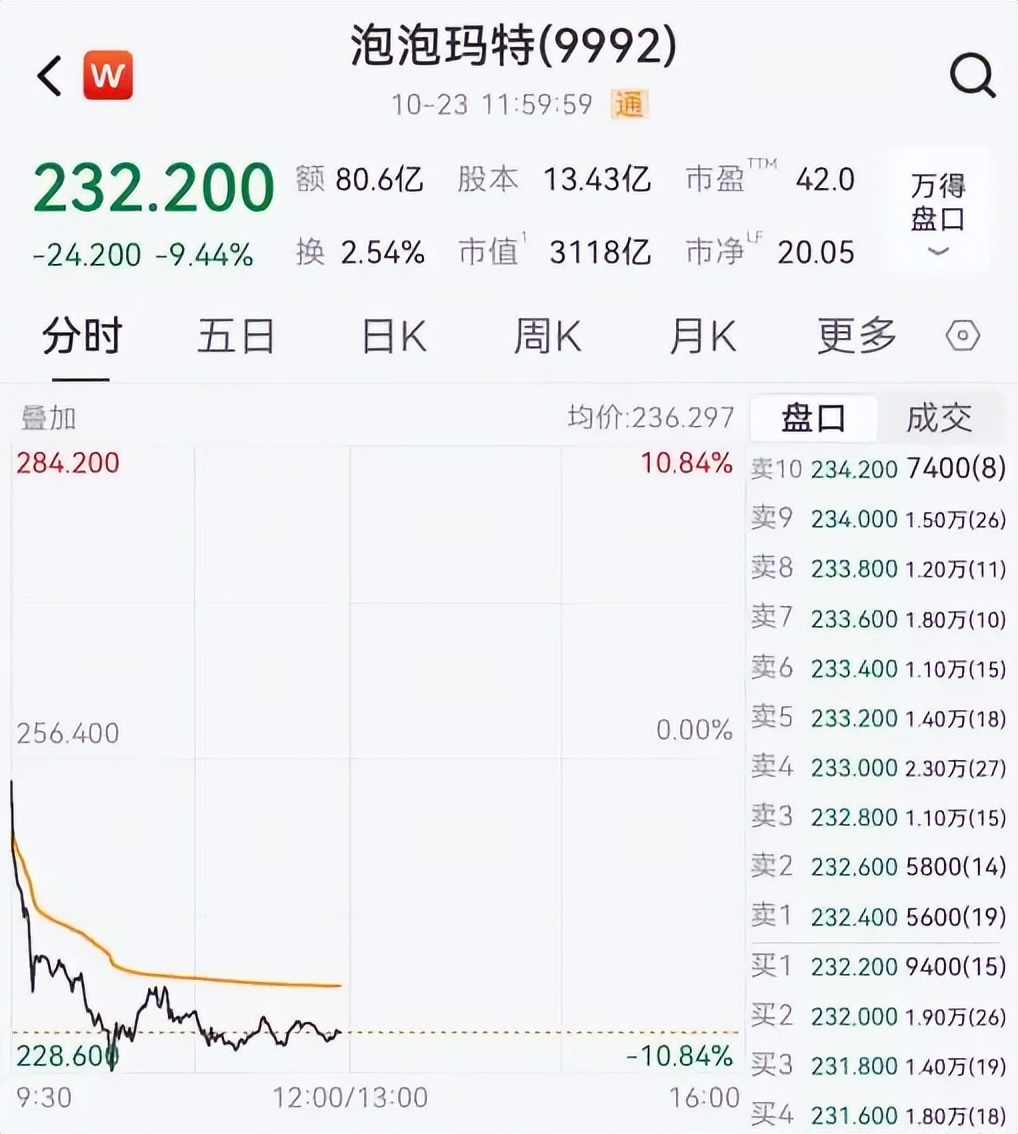
Task: Expand the 万得盘口 dropdown
Action: point(937,213)
